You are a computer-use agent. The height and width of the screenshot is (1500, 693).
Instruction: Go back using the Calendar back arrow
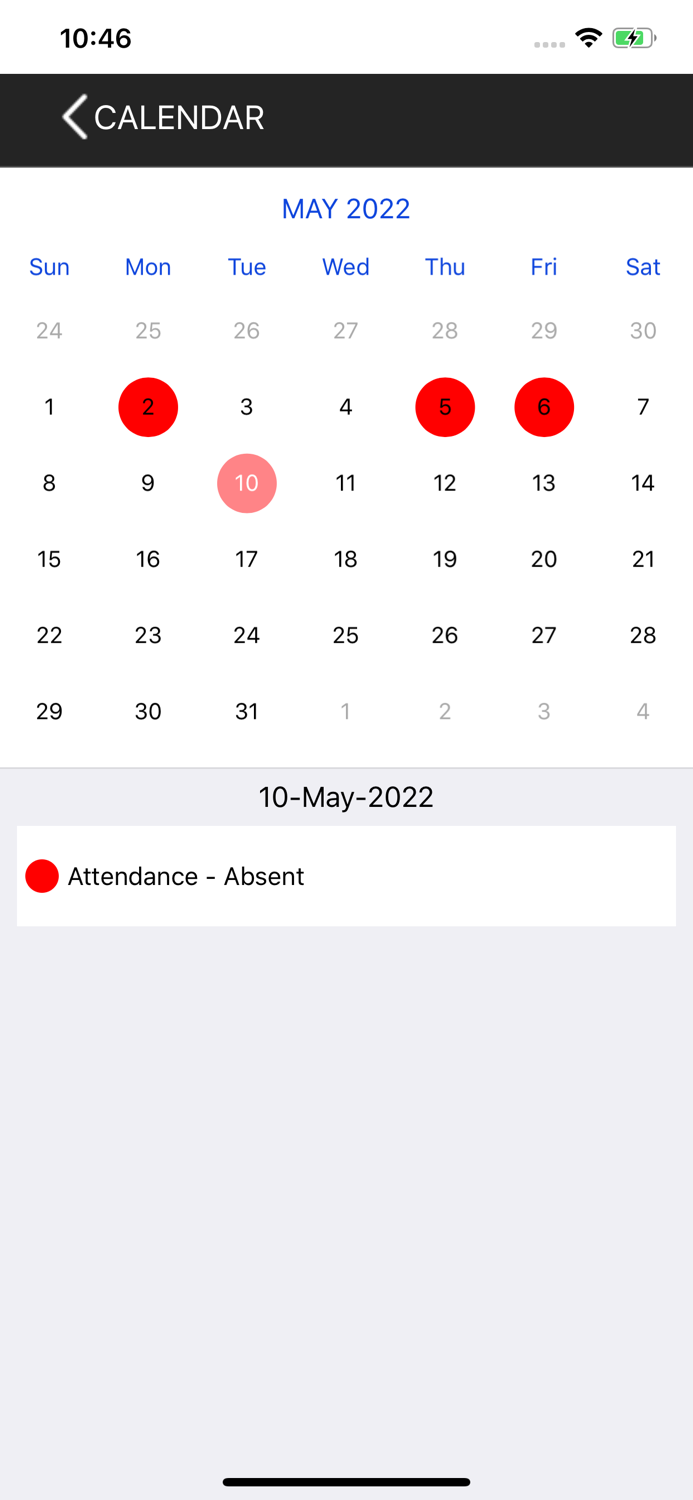click(x=75, y=117)
